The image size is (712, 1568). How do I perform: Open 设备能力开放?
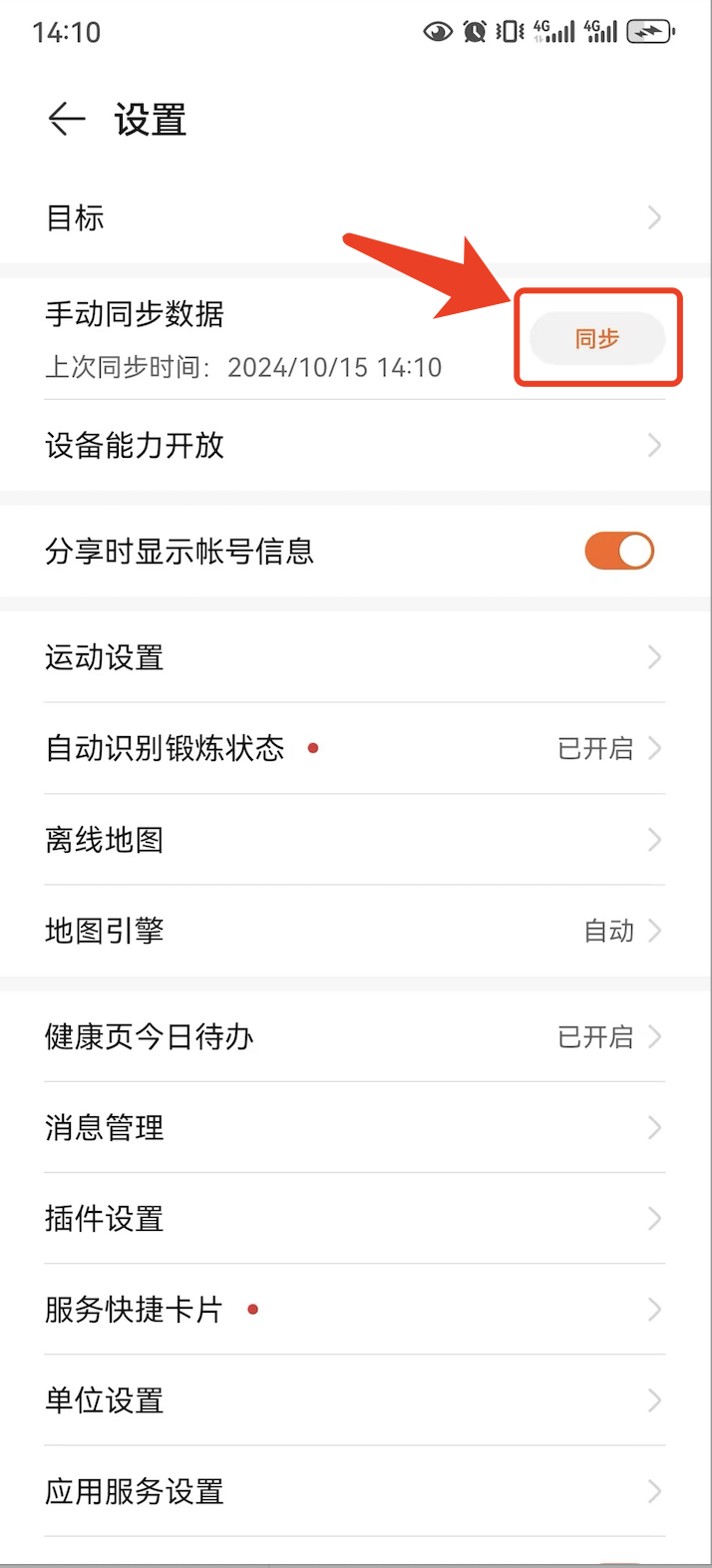pos(355,445)
